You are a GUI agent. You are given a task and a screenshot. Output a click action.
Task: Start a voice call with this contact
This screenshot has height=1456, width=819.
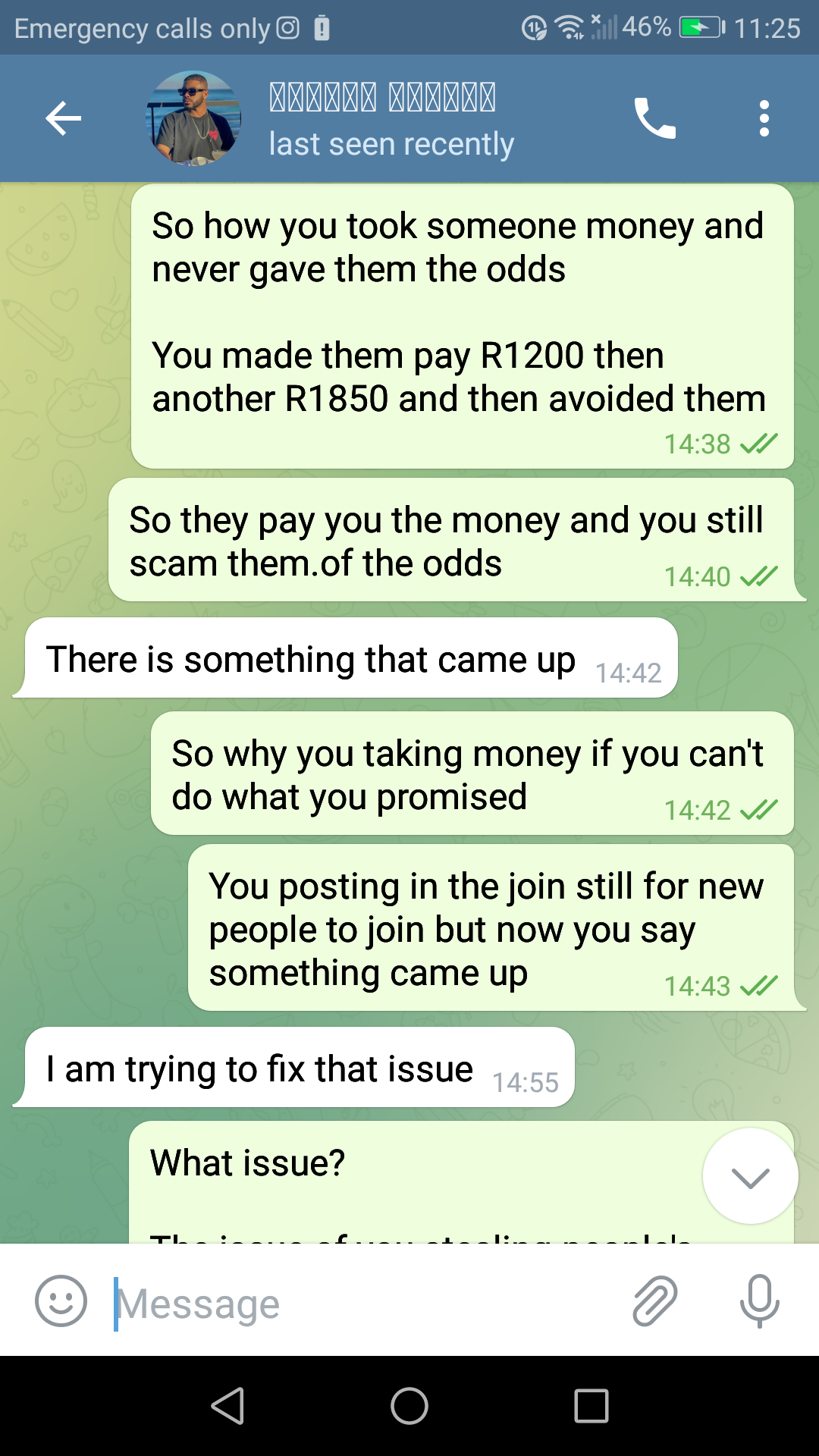pyautogui.click(x=654, y=118)
